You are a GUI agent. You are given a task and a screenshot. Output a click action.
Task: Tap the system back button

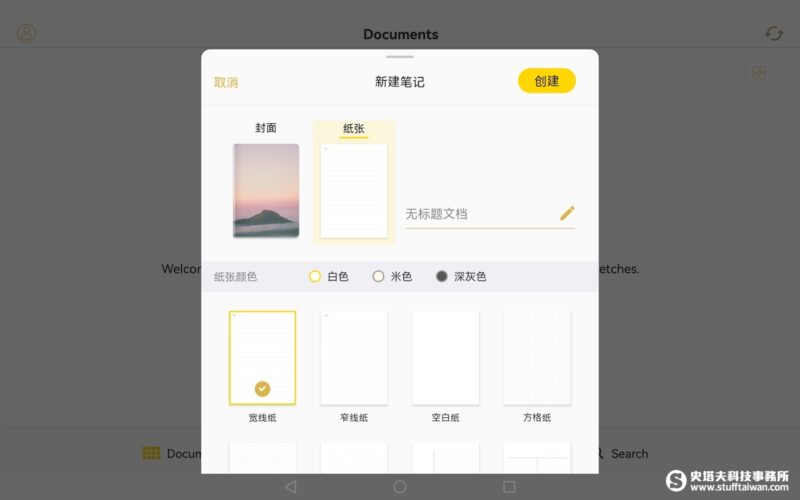pyautogui.click(x=291, y=487)
